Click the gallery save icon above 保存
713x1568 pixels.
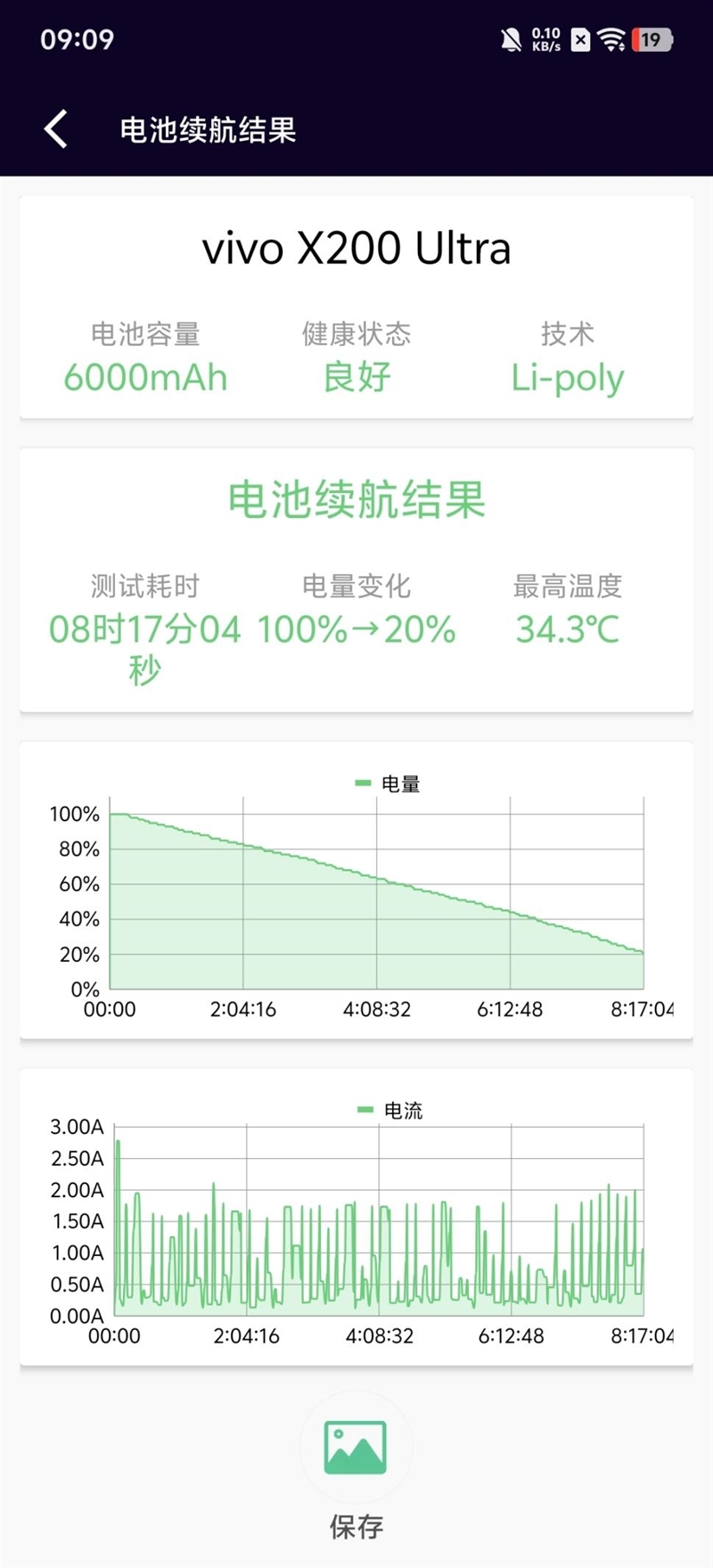pos(355,1449)
